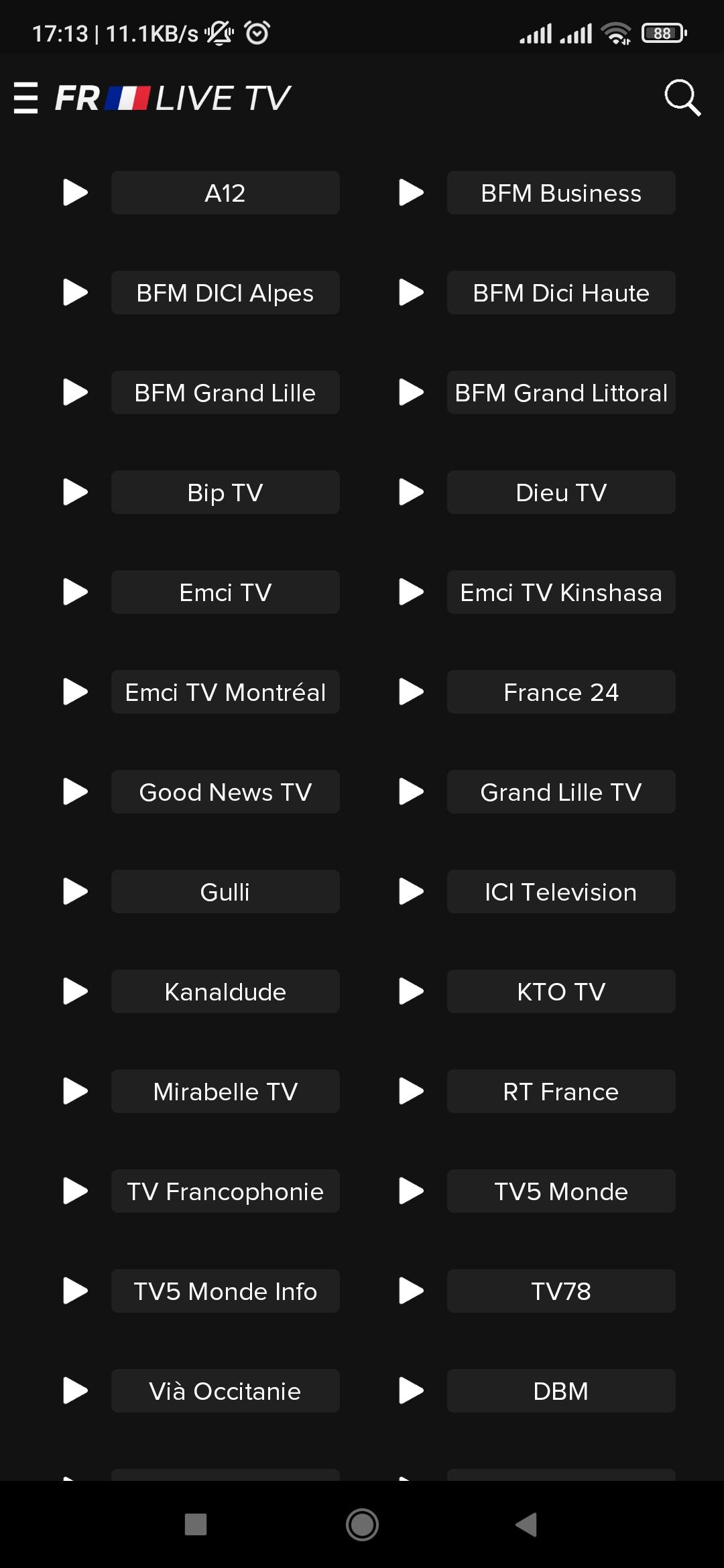
Task: Open the A12 channel
Action: [x=225, y=193]
